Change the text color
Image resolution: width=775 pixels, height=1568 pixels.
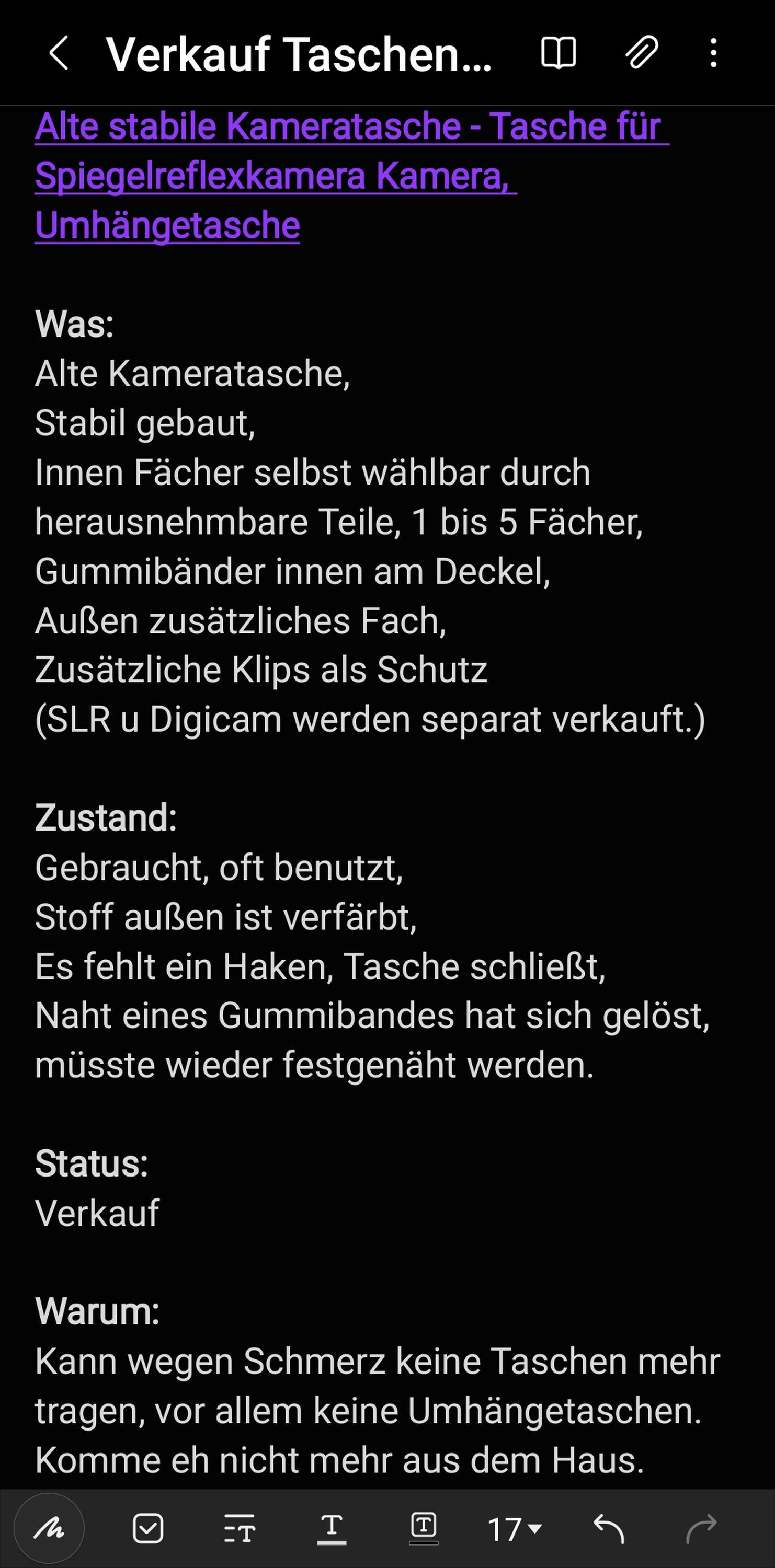(331, 1528)
